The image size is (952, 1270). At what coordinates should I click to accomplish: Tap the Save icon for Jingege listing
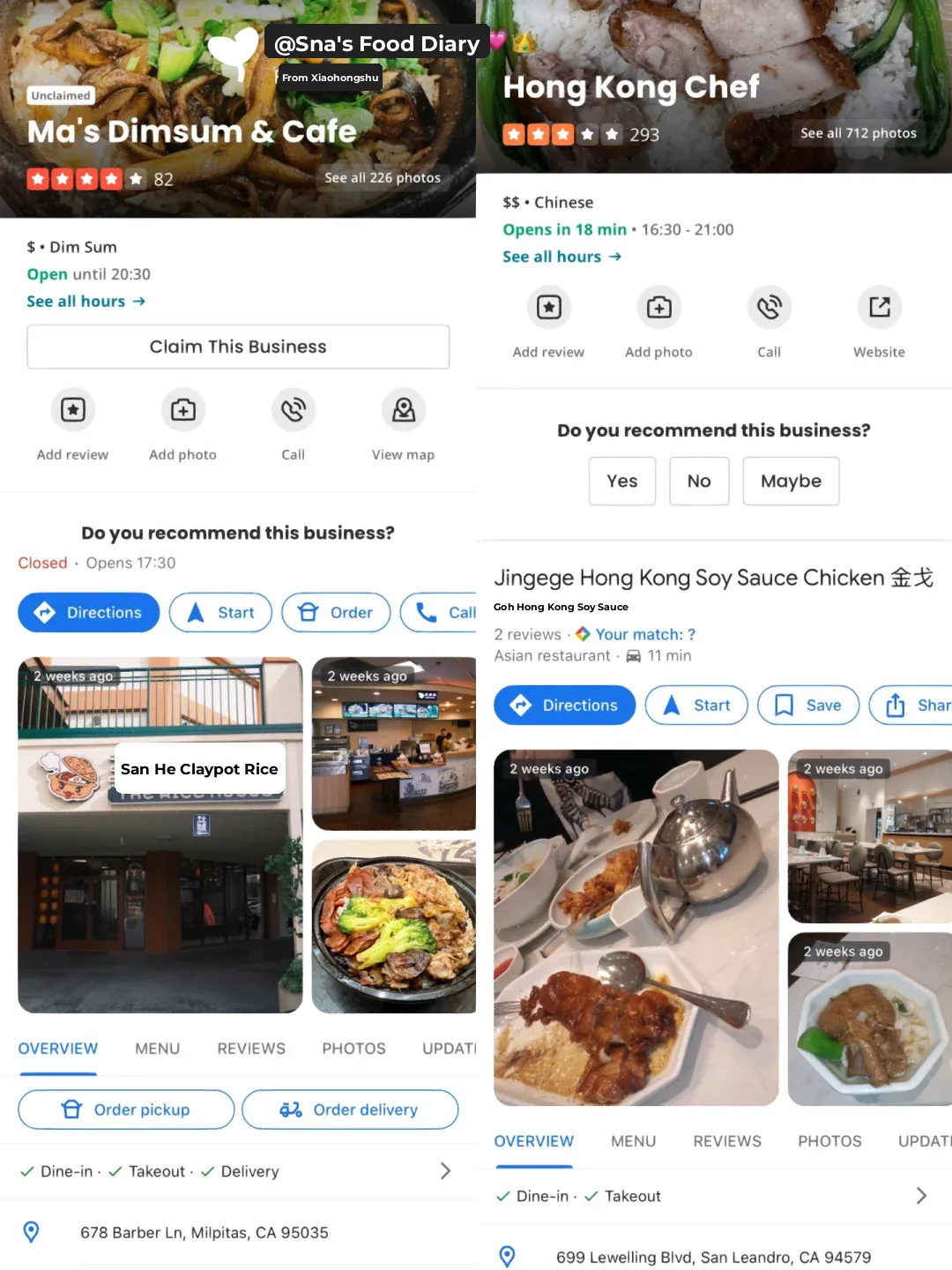tap(807, 705)
